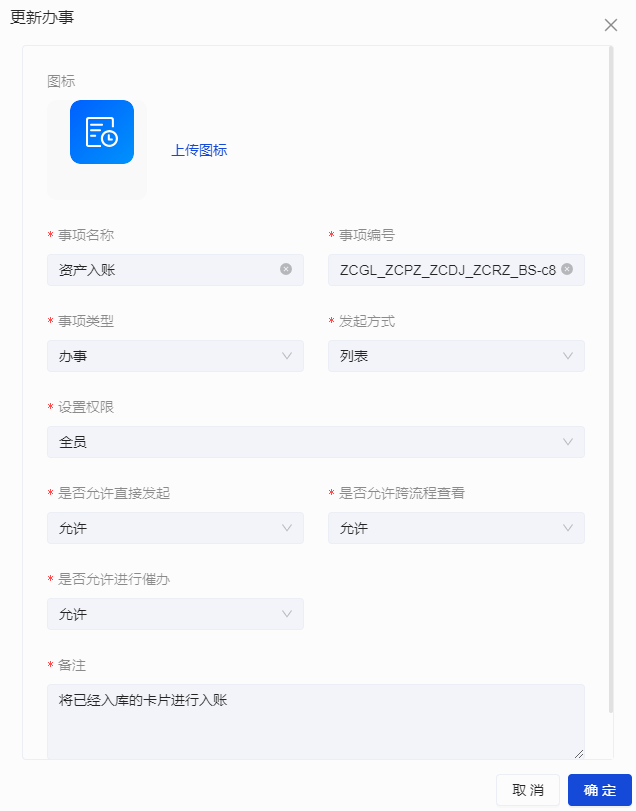This screenshot has height=811, width=636.
Task: Close the 更新办事 dialog
Action: pyautogui.click(x=611, y=25)
